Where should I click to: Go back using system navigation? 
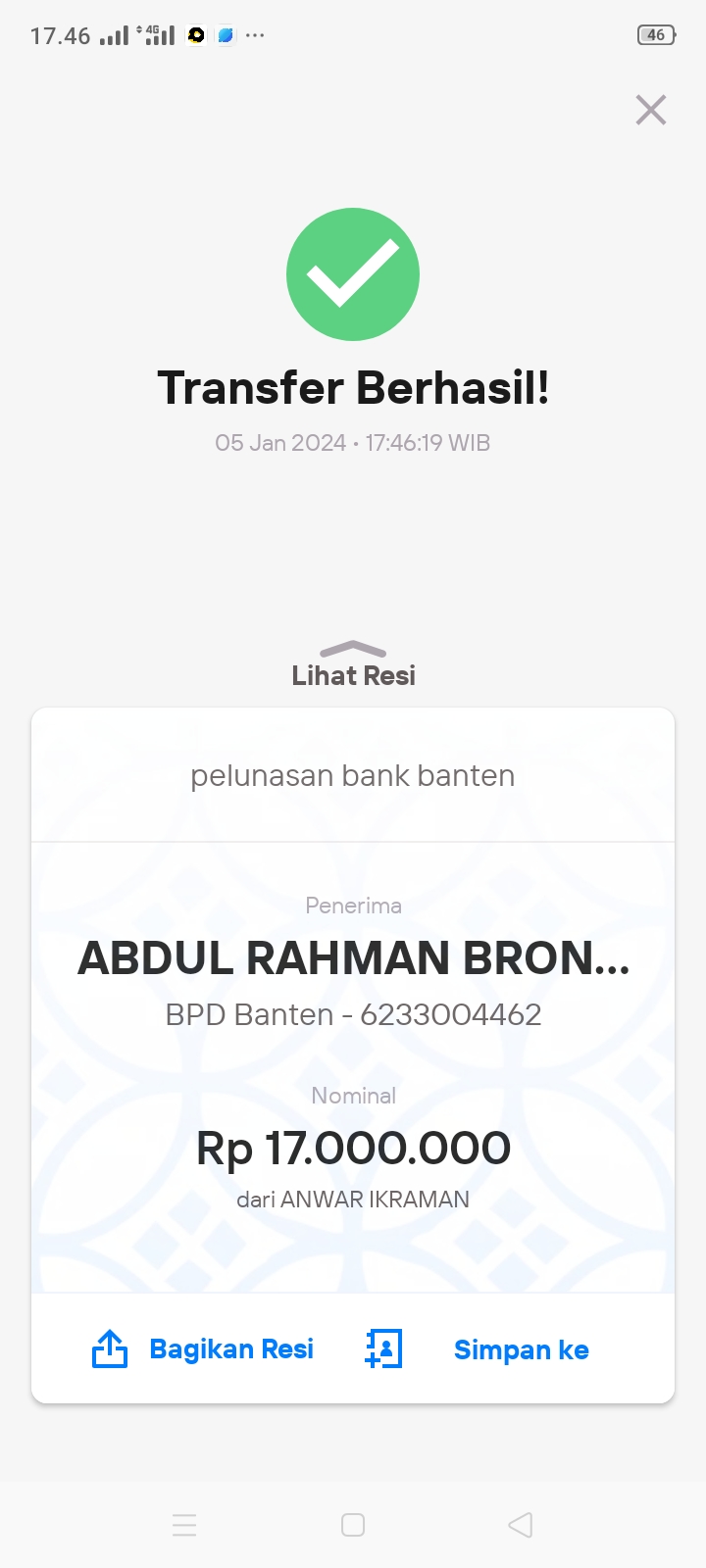tap(521, 1525)
